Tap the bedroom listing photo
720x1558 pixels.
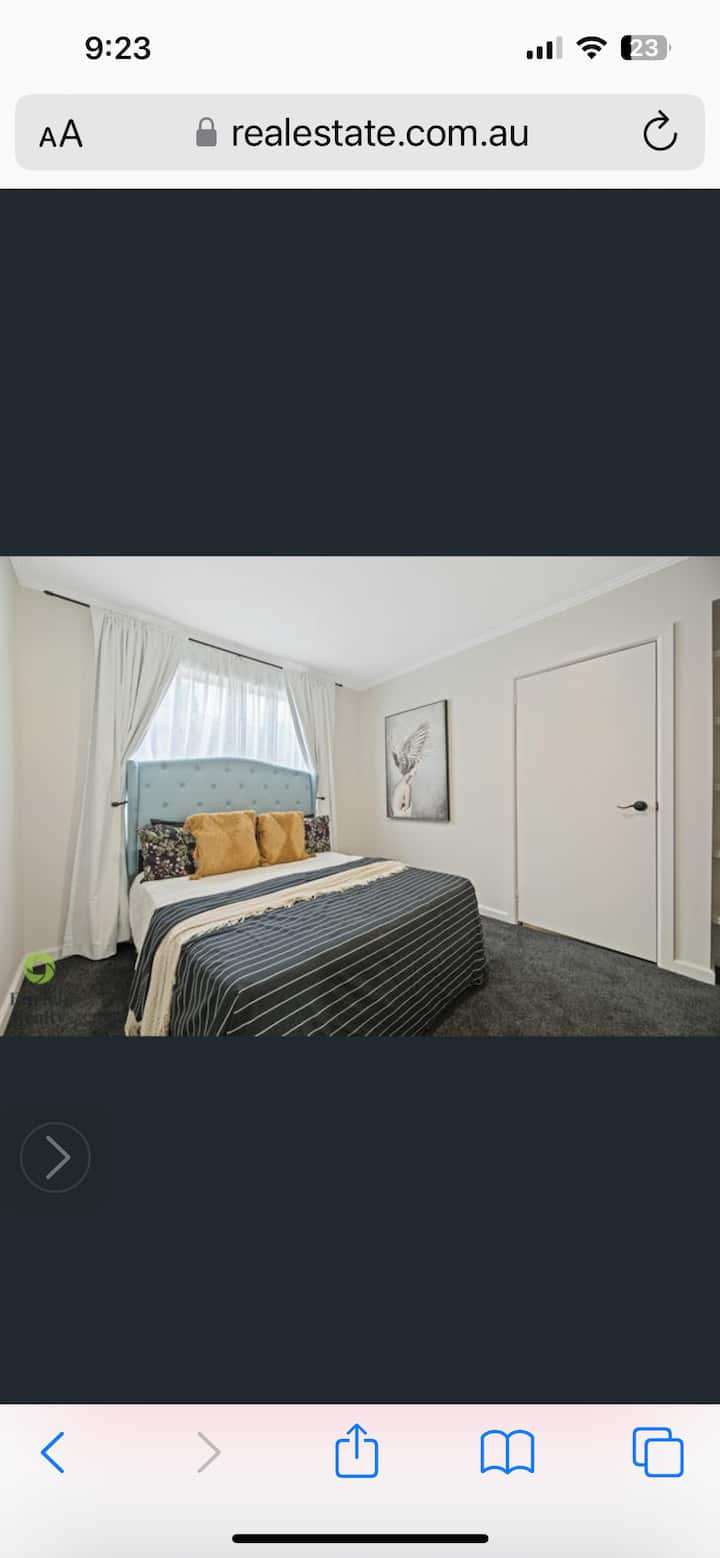[360, 795]
